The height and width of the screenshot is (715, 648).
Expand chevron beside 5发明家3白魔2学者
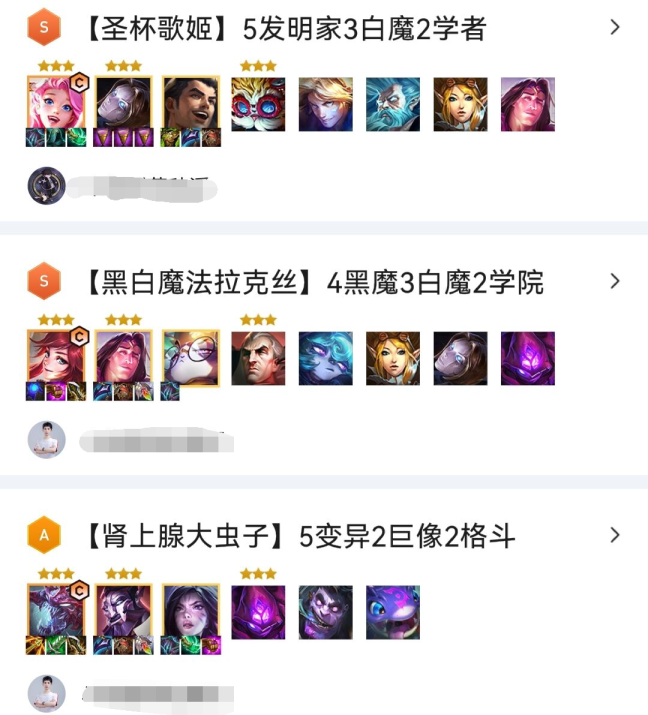pos(615,28)
